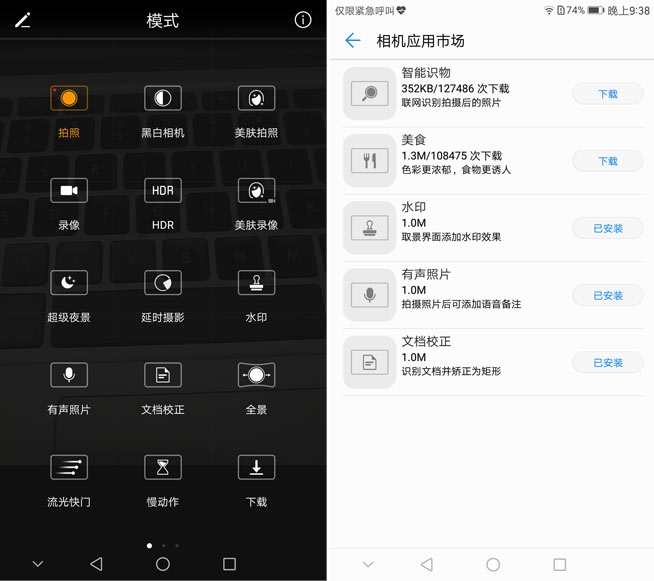
Task: Tap 已安装 next to 有声照片
Action: tap(607, 295)
